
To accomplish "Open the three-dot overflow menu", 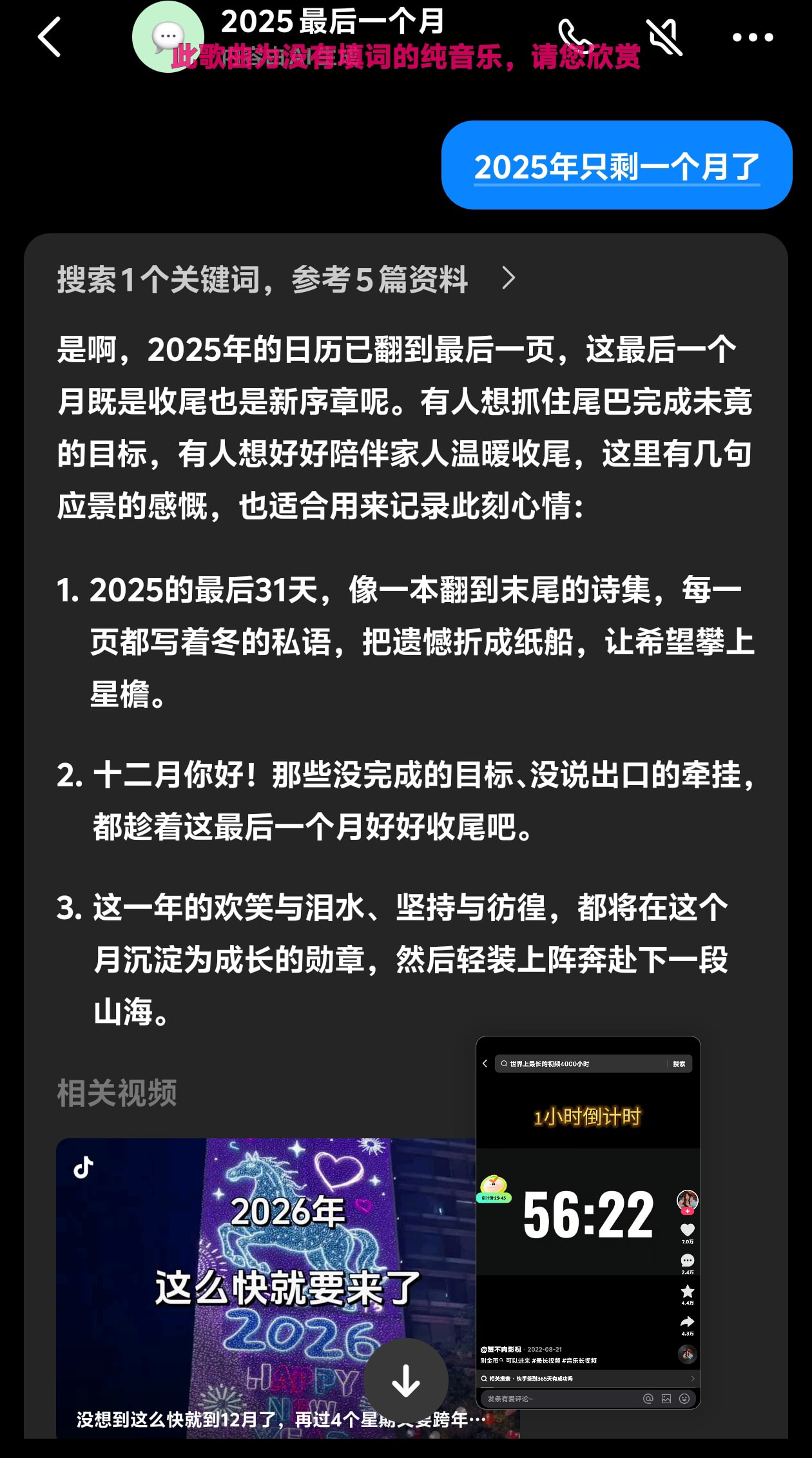I will point(753,37).
